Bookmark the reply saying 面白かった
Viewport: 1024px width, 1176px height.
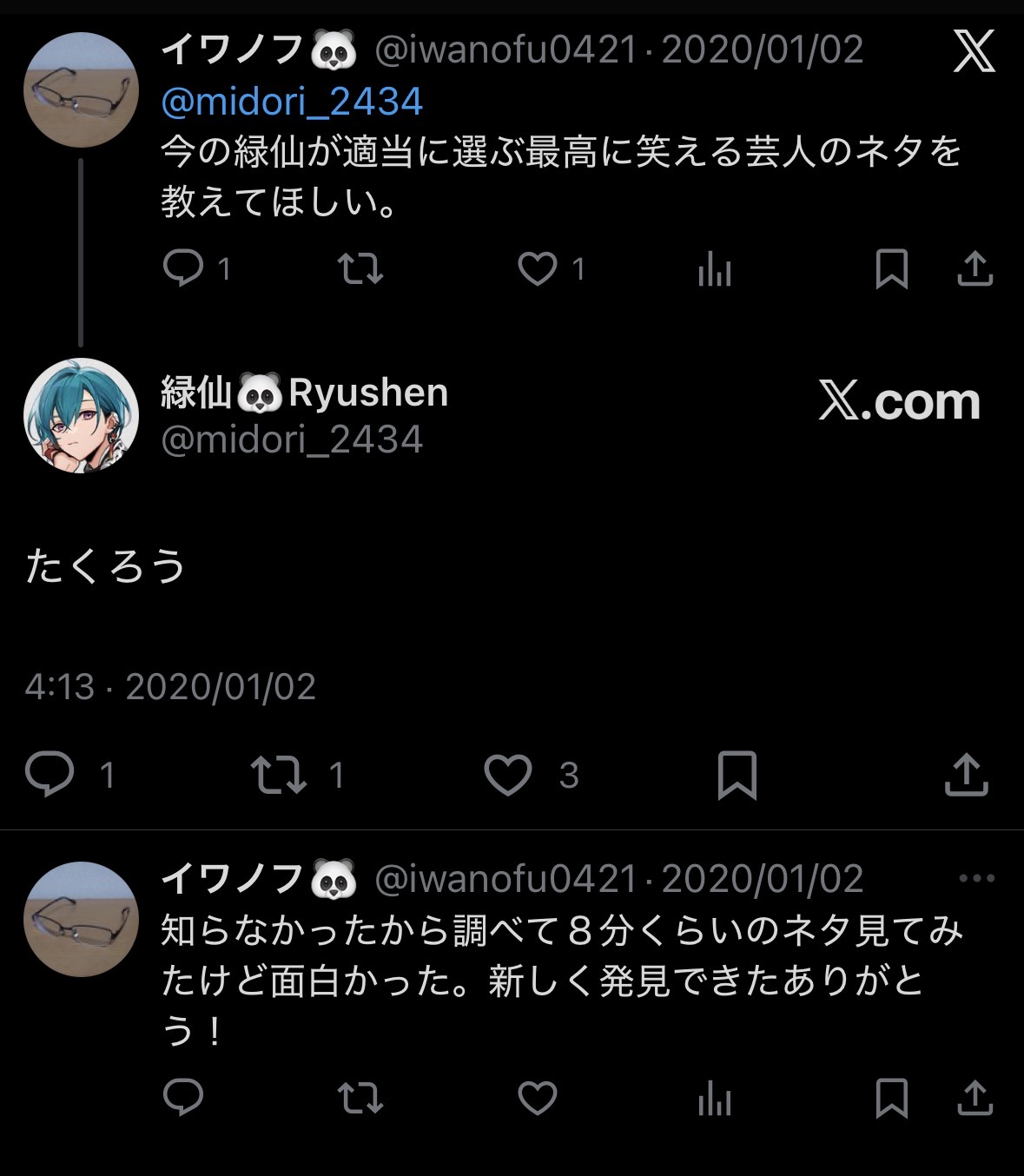[x=891, y=1098]
